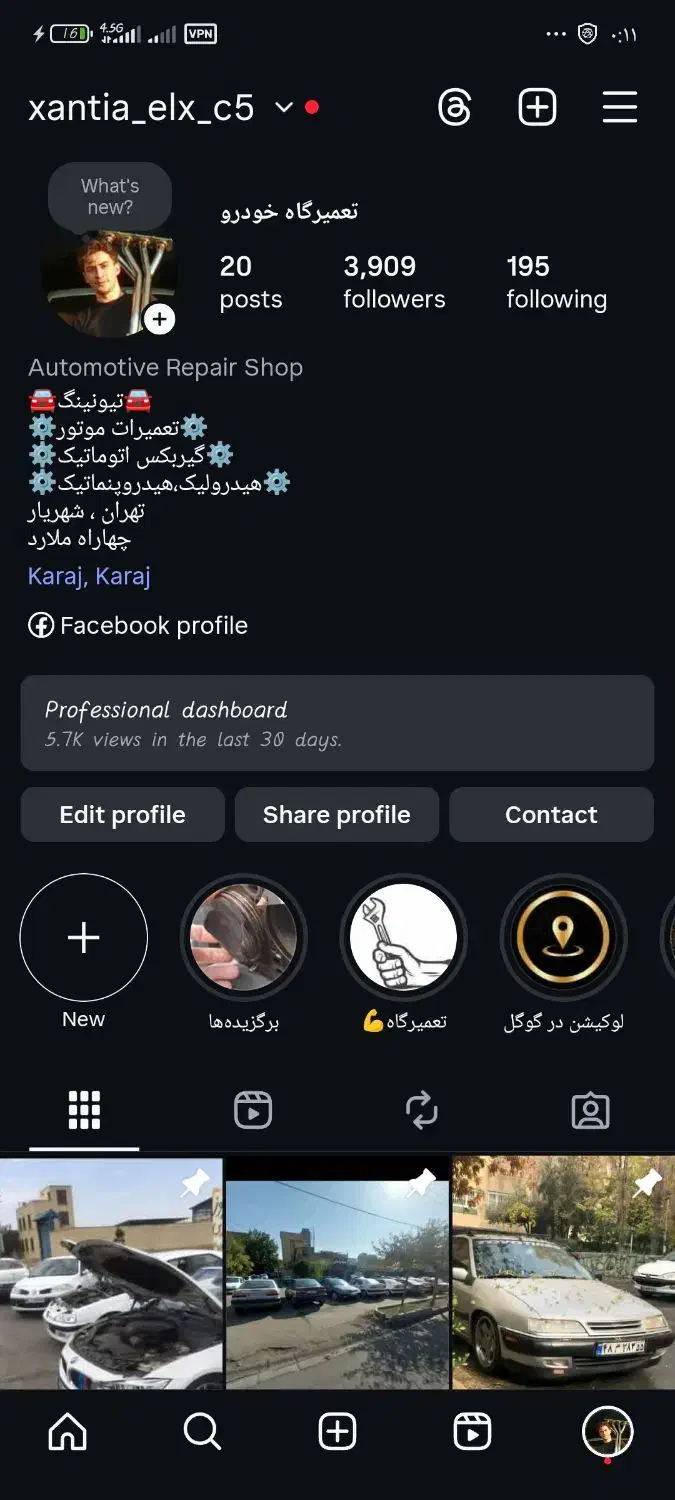Screen dimensions: 675x1500
Task: Add a New story highlight
Action: click(84, 937)
